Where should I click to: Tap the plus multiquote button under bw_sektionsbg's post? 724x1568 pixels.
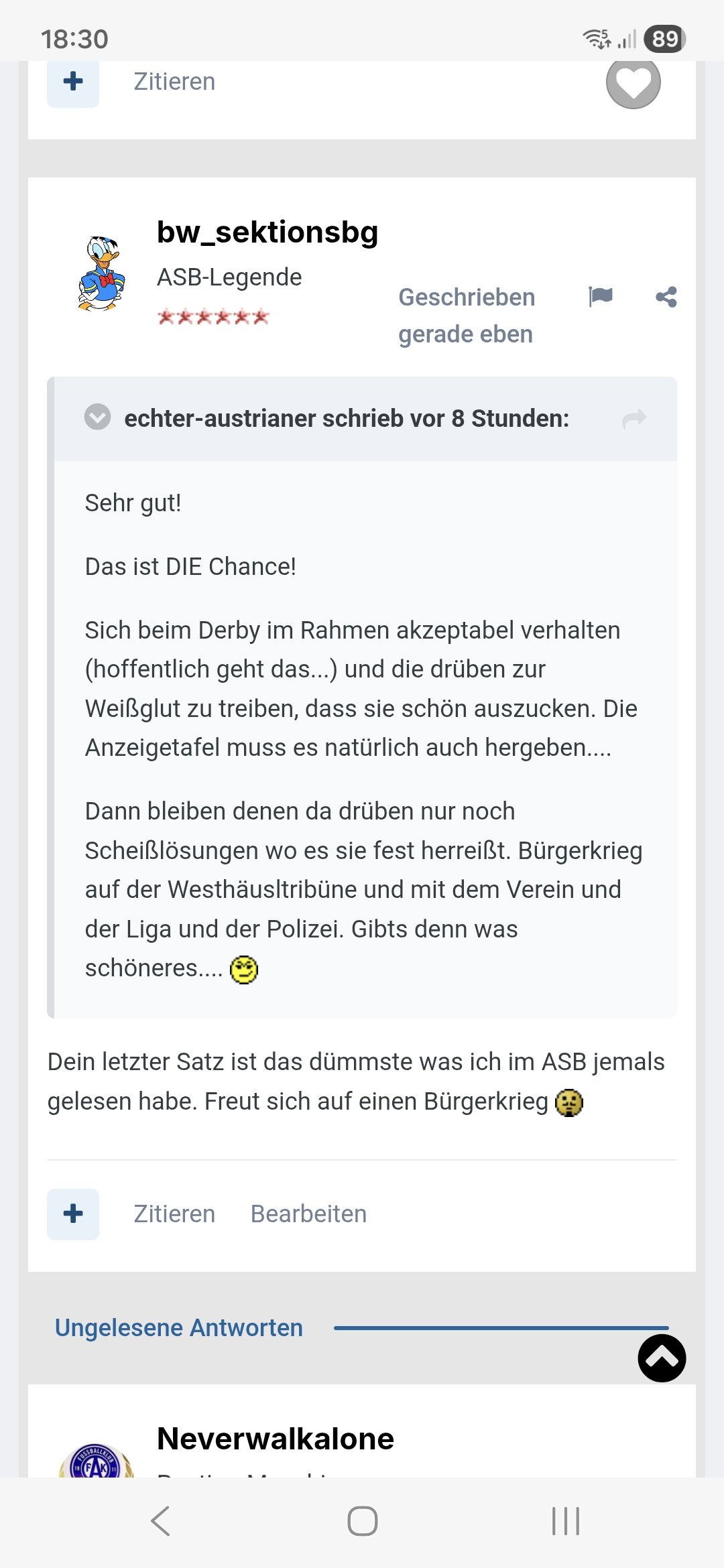pos(73,1214)
